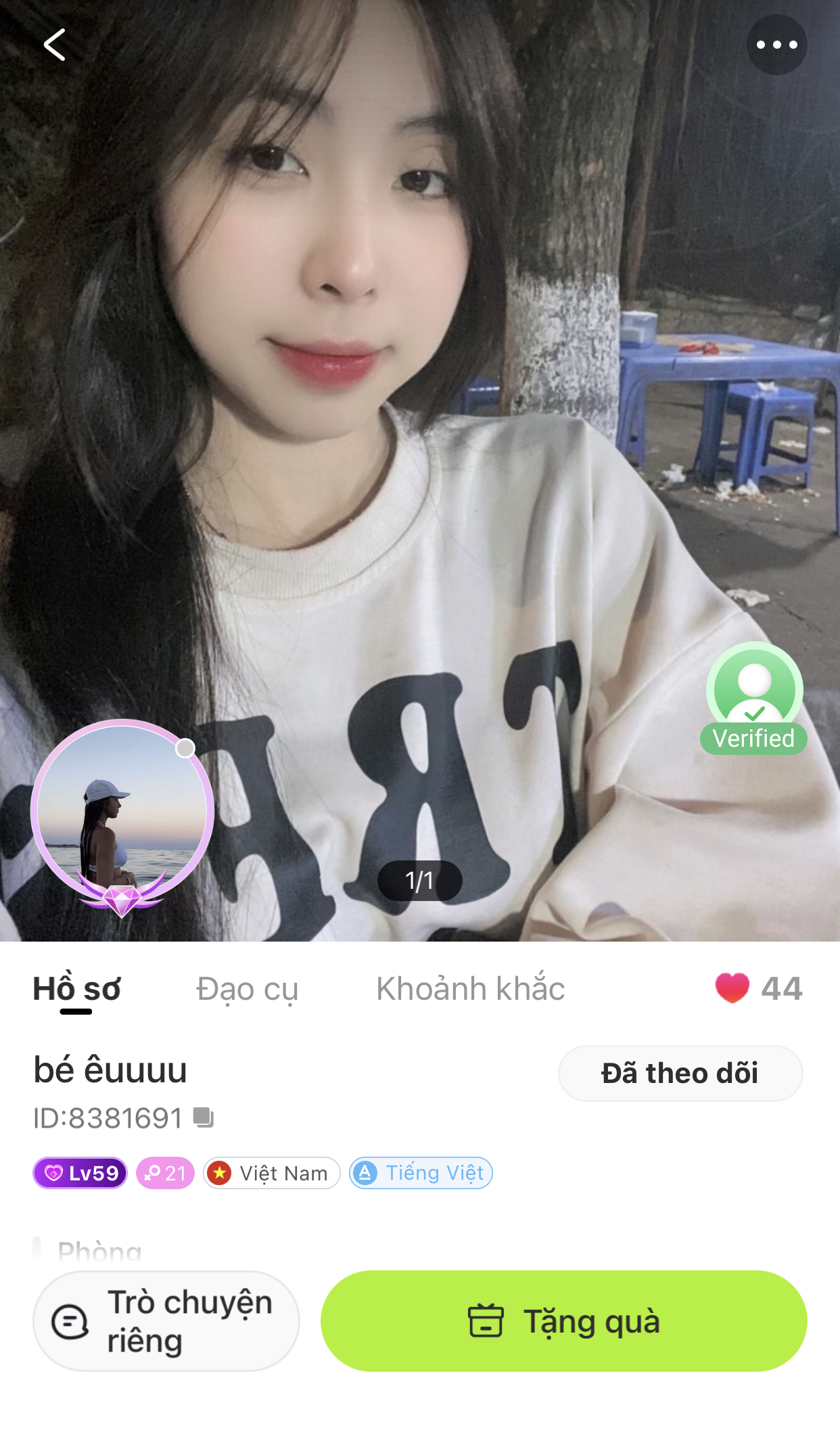The image size is (840, 1453).
Task: Tap the Lv59 level badge
Action: click(x=80, y=1173)
